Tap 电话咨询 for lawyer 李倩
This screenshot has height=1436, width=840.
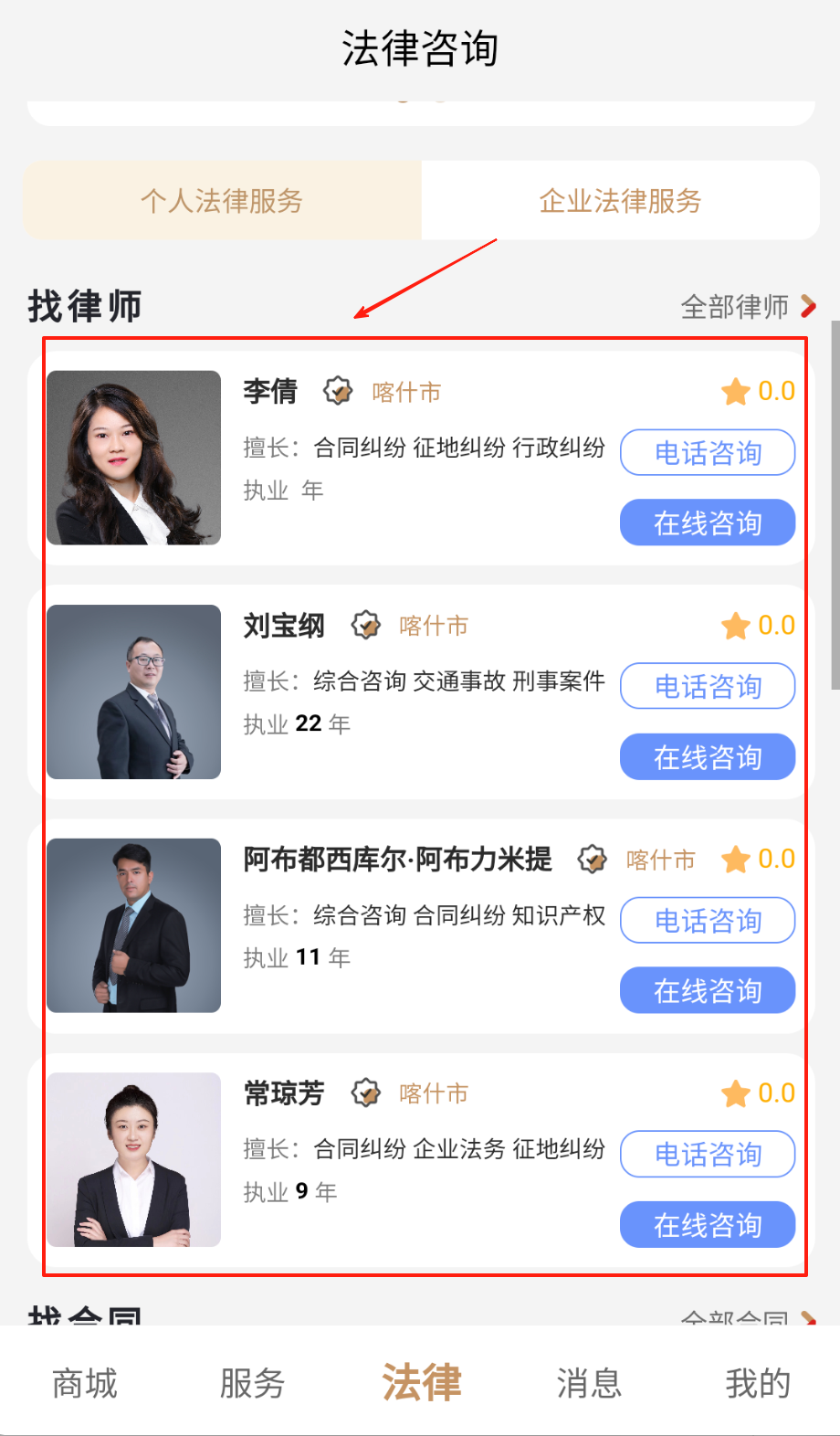(708, 453)
